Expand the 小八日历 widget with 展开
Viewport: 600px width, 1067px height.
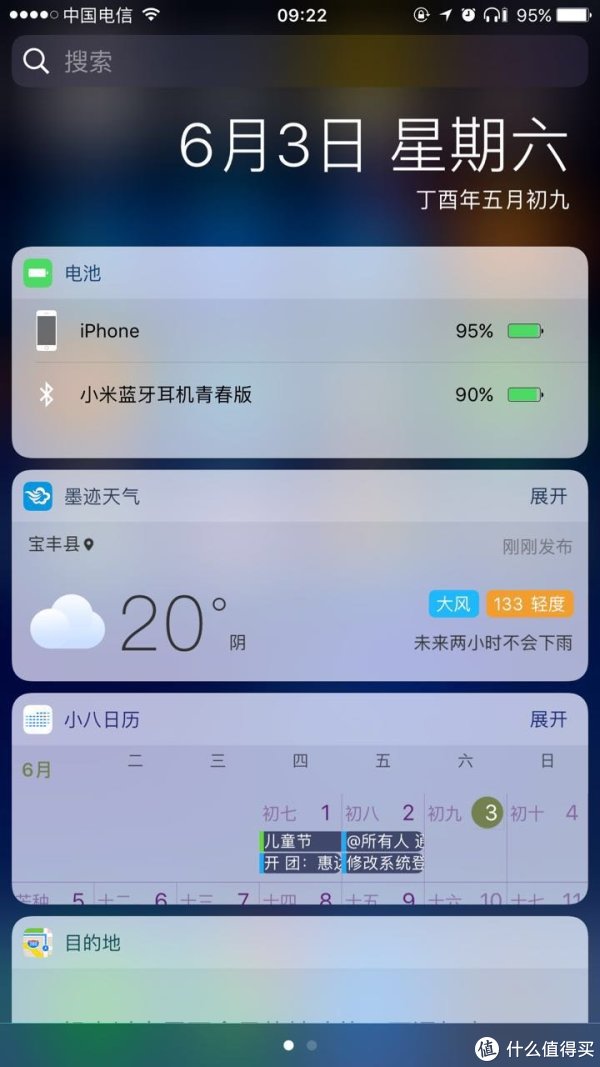[548, 719]
